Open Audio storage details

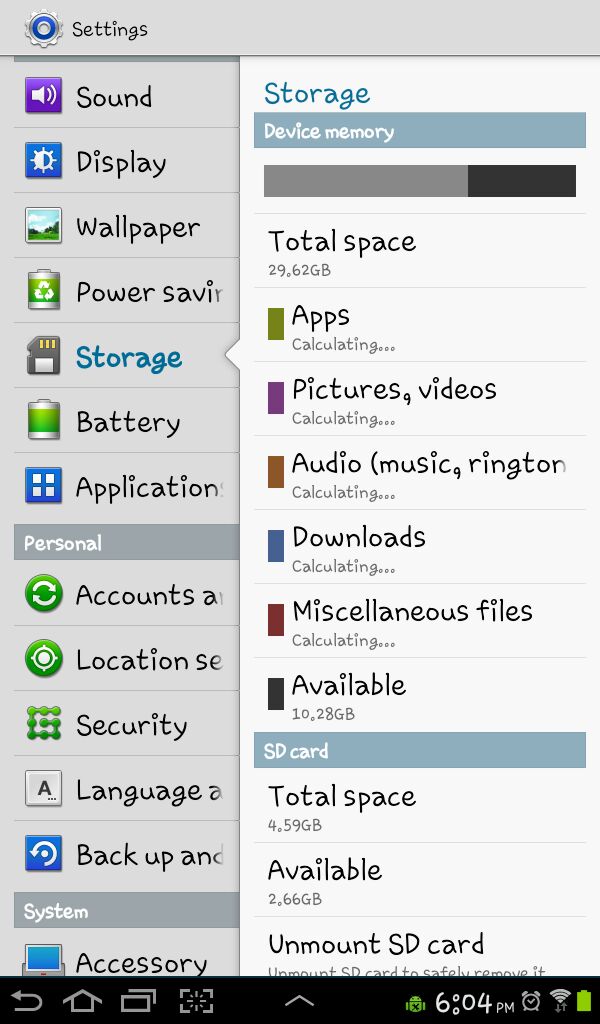tap(420, 473)
